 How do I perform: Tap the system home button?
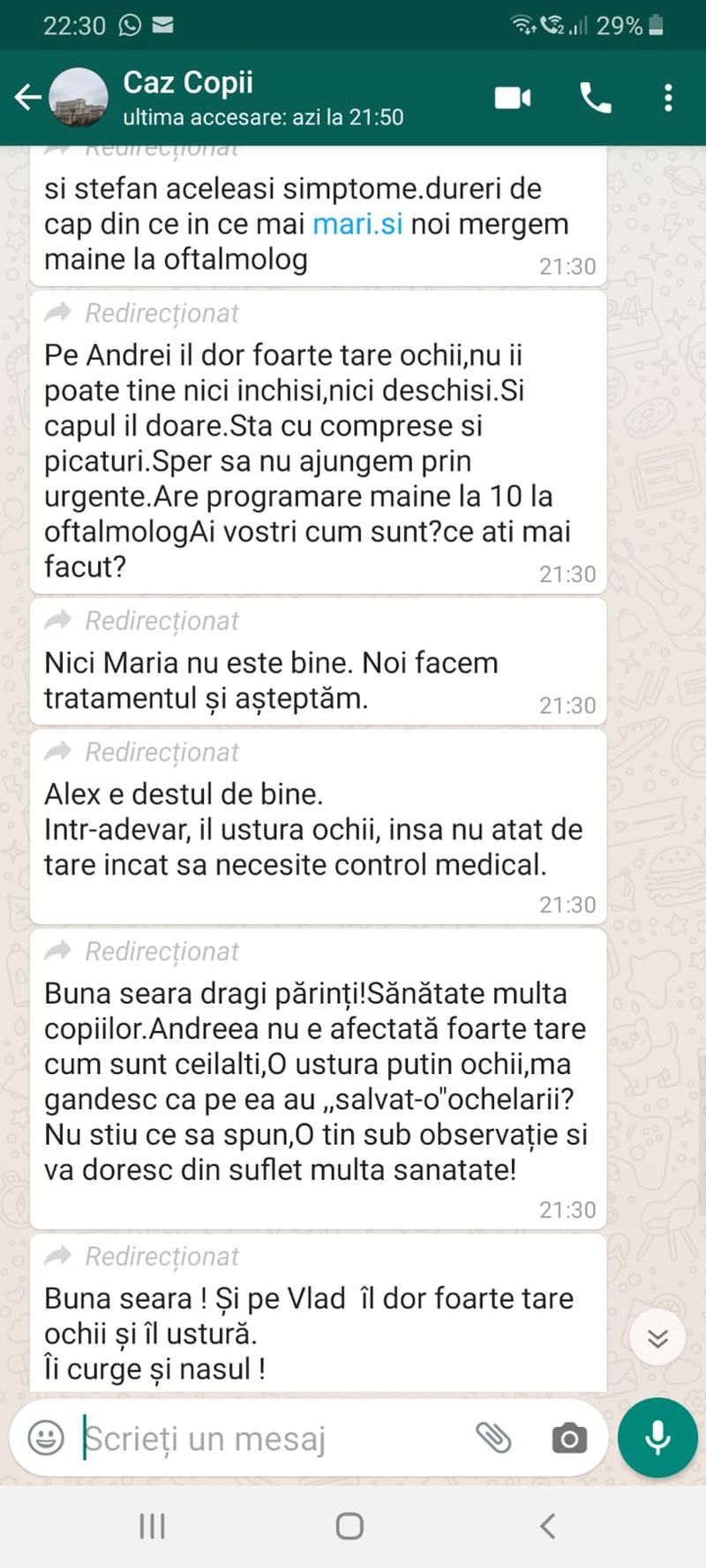pos(349,1526)
